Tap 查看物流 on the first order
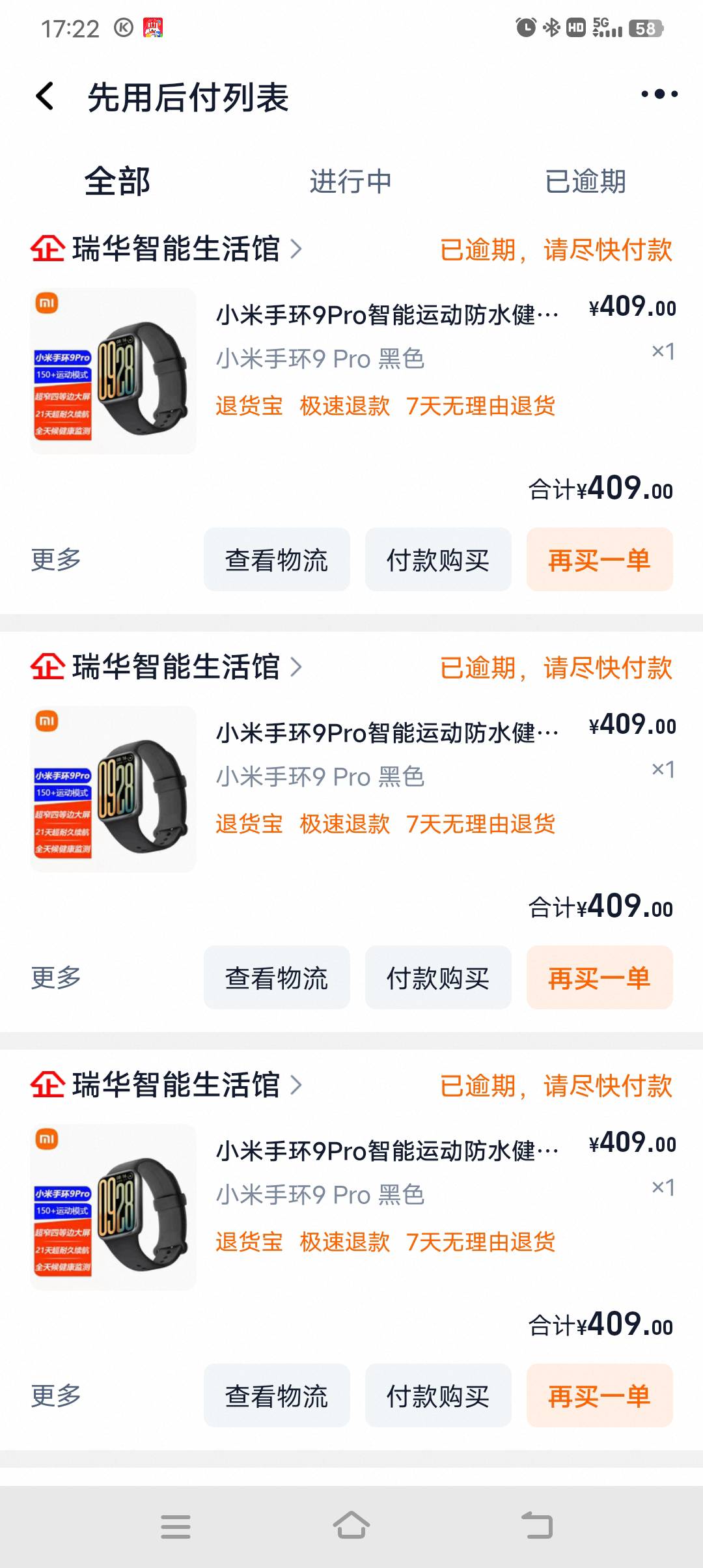This screenshot has height=1568, width=703. click(x=277, y=560)
